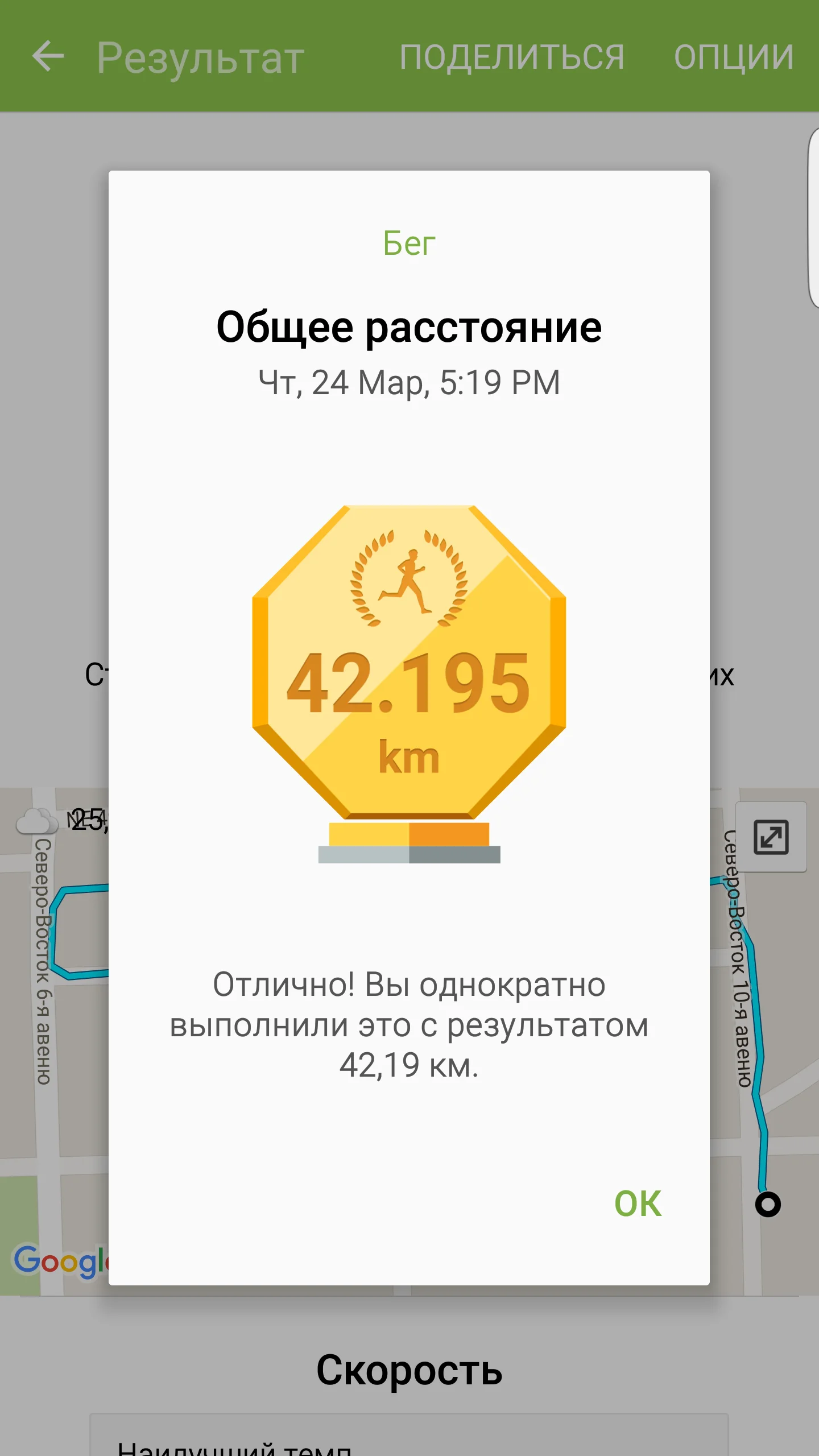Tap the back arrow to return
Viewport: 819px width, 1456px height.
click(x=48, y=56)
